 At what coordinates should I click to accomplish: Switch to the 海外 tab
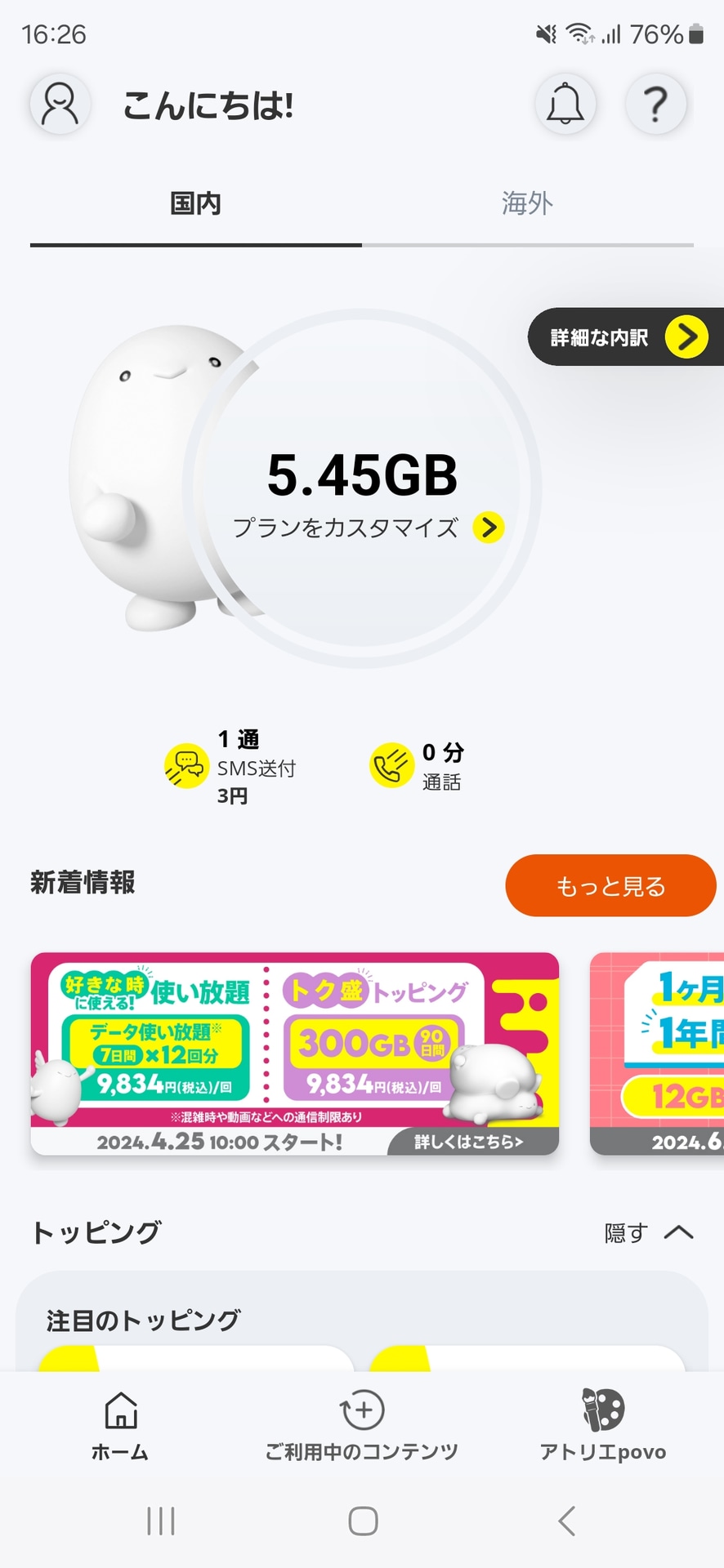click(x=525, y=203)
